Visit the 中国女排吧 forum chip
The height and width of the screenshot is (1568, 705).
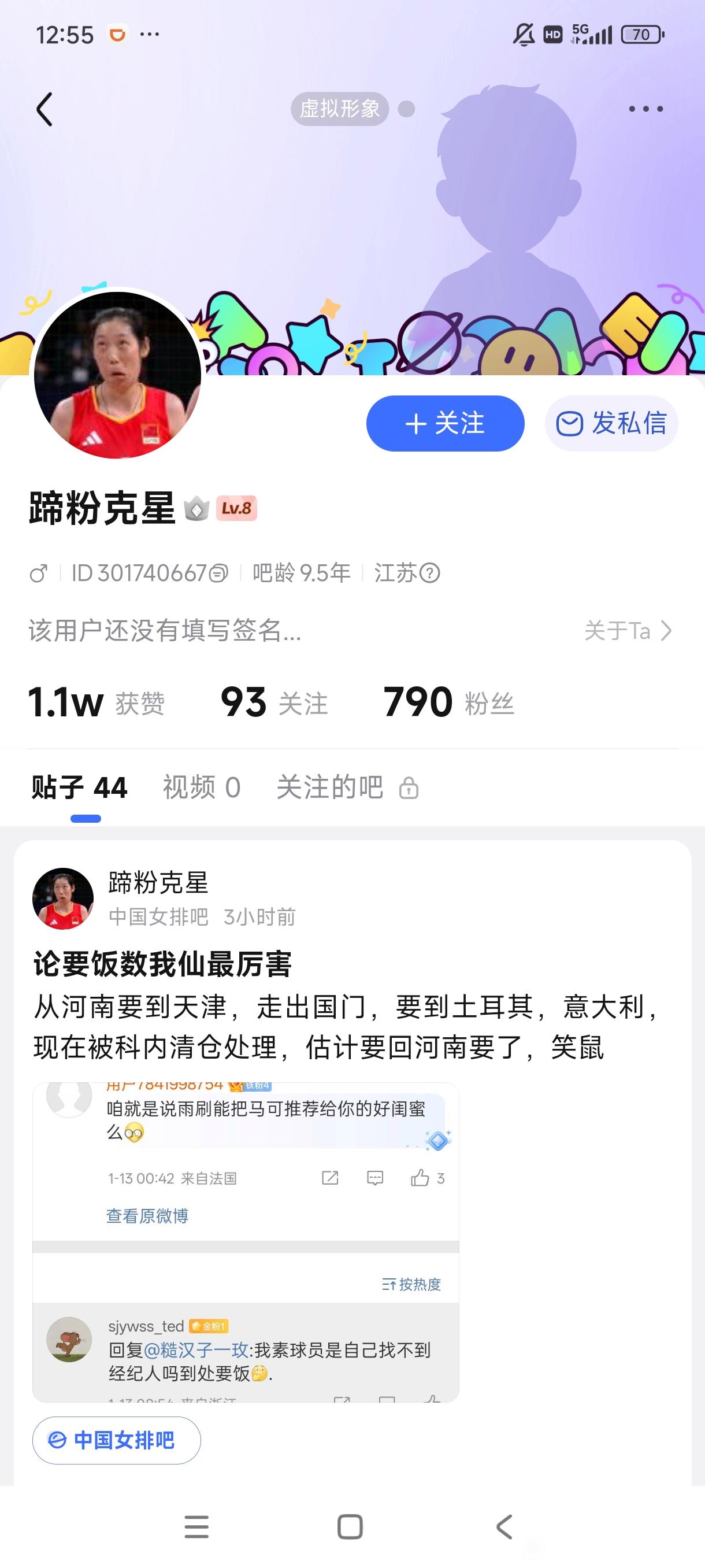click(116, 1440)
